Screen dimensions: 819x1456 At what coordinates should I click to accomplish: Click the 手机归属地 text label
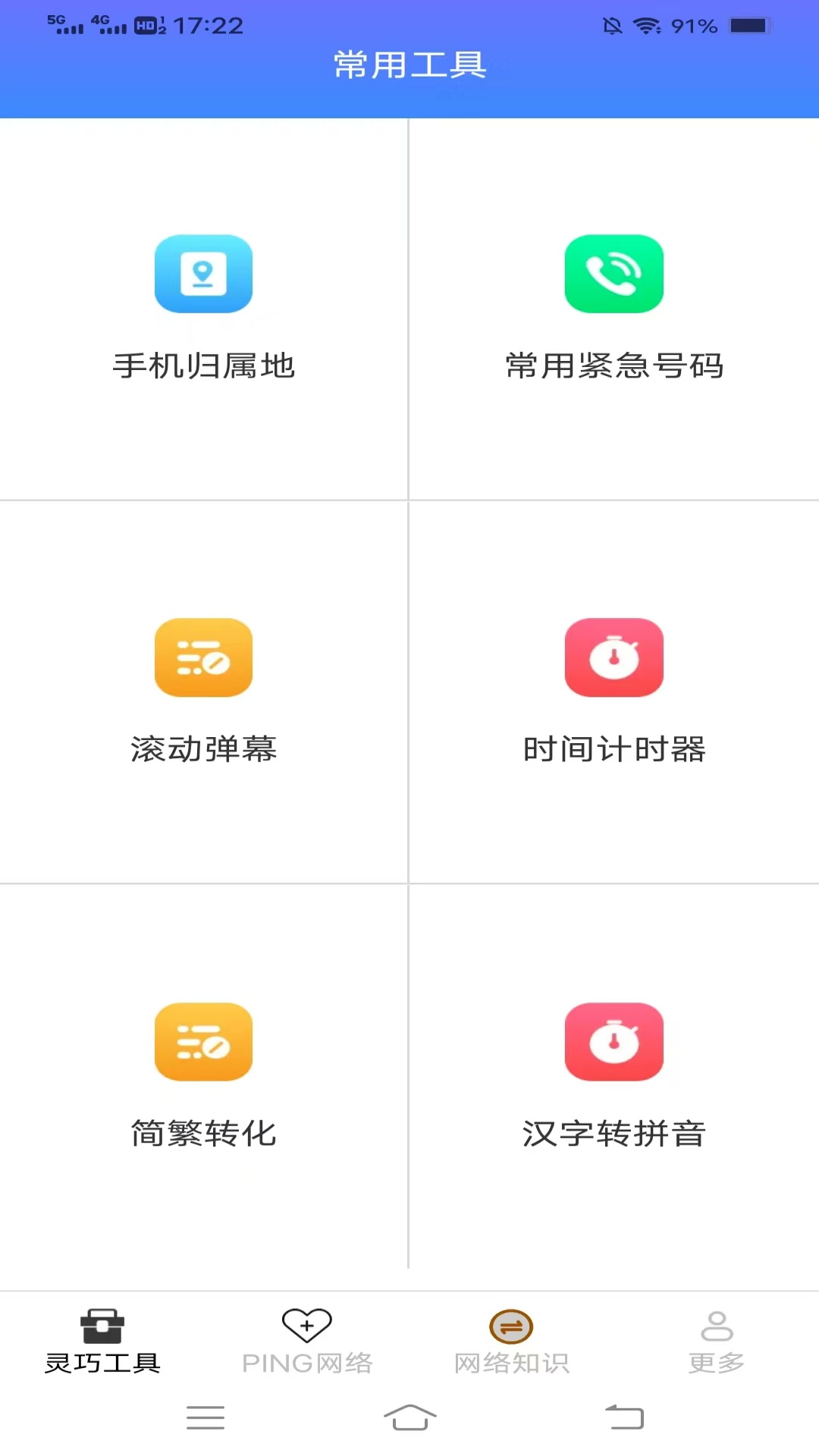coord(202,366)
